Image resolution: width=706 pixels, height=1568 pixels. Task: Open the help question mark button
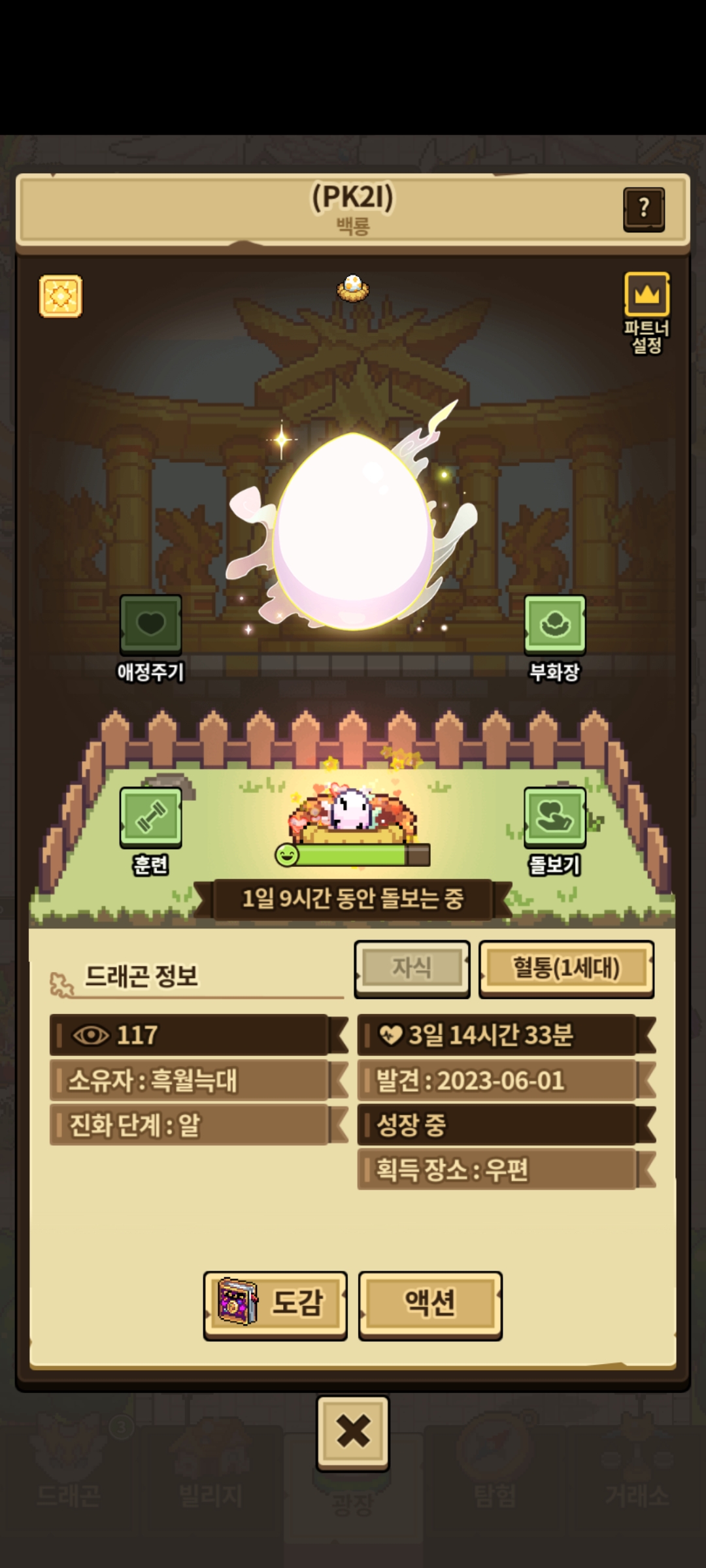[x=644, y=209]
